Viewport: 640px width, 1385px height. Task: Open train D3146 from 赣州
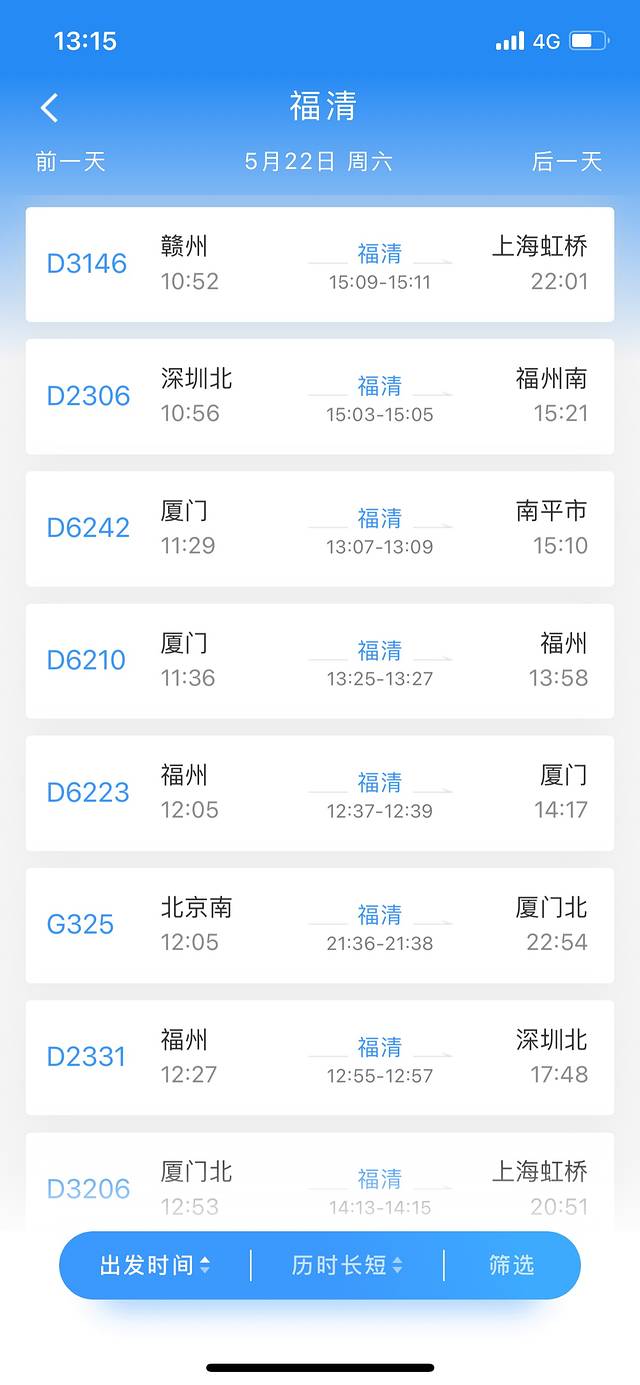(x=320, y=265)
